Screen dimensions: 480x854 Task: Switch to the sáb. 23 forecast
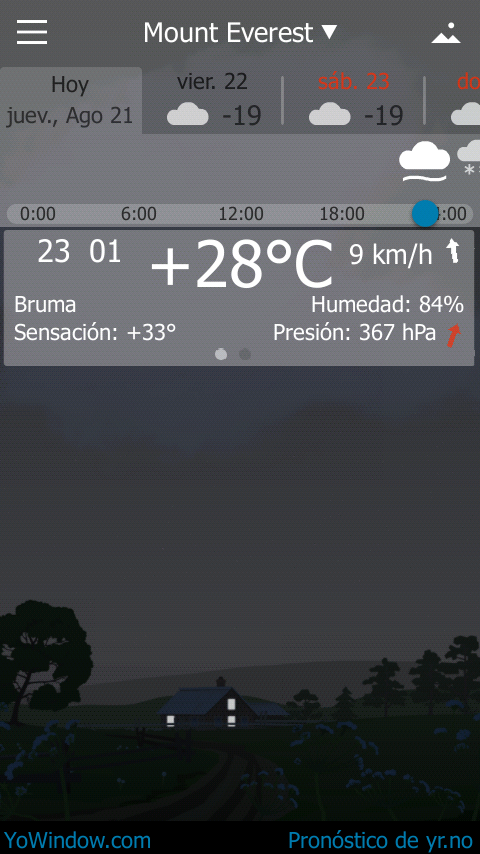tap(355, 101)
